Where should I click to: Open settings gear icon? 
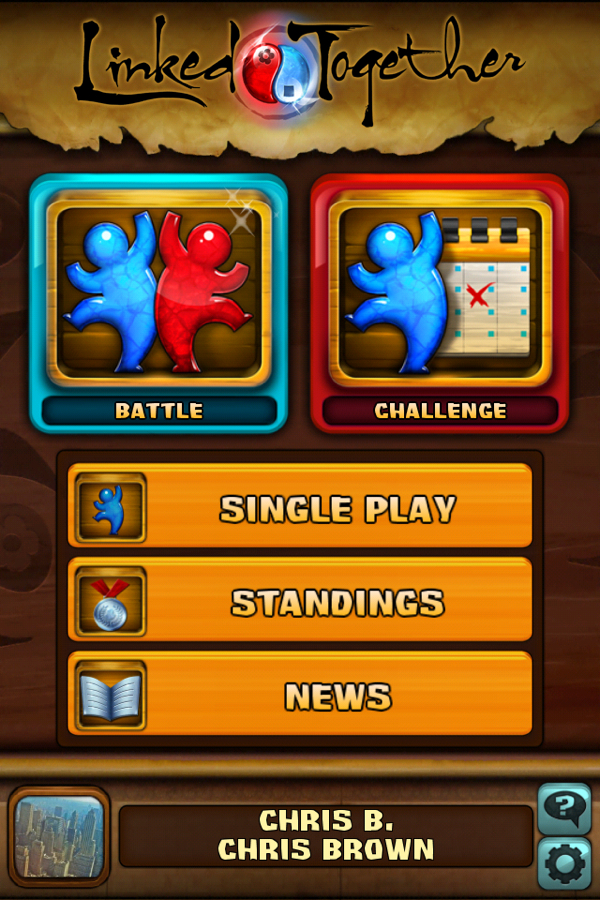[x=564, y=863]
